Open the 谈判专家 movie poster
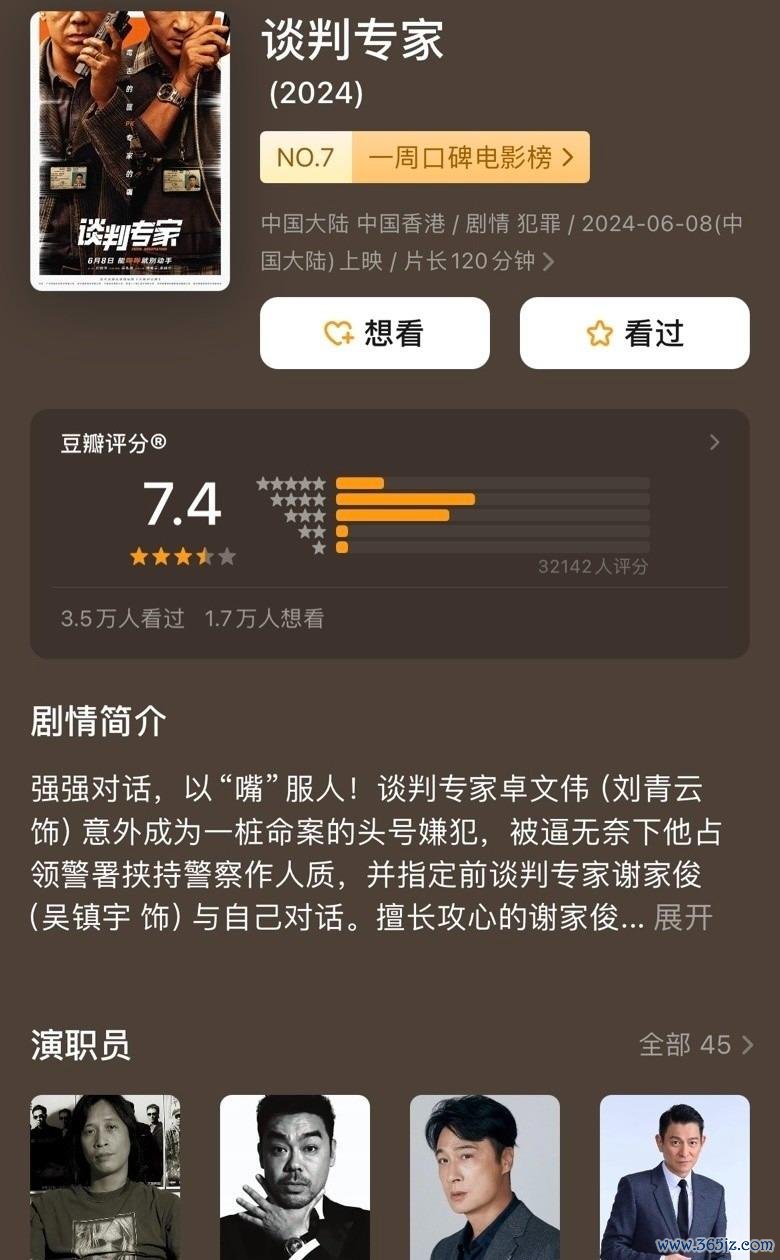The height and width of the screenshot is (1260, 780). (x=130, y=151)
